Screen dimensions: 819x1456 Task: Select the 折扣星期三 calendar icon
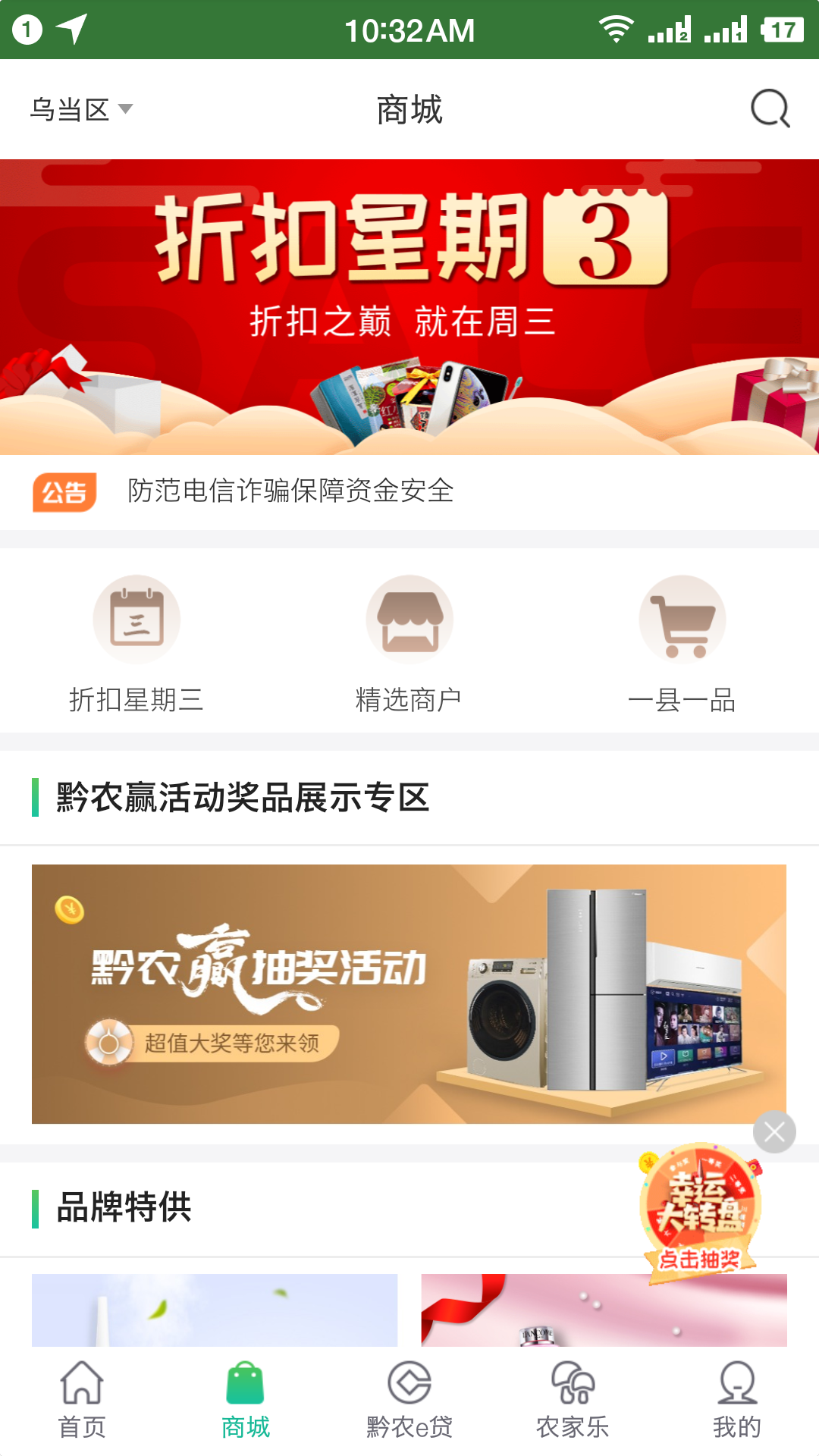(136, 620)
